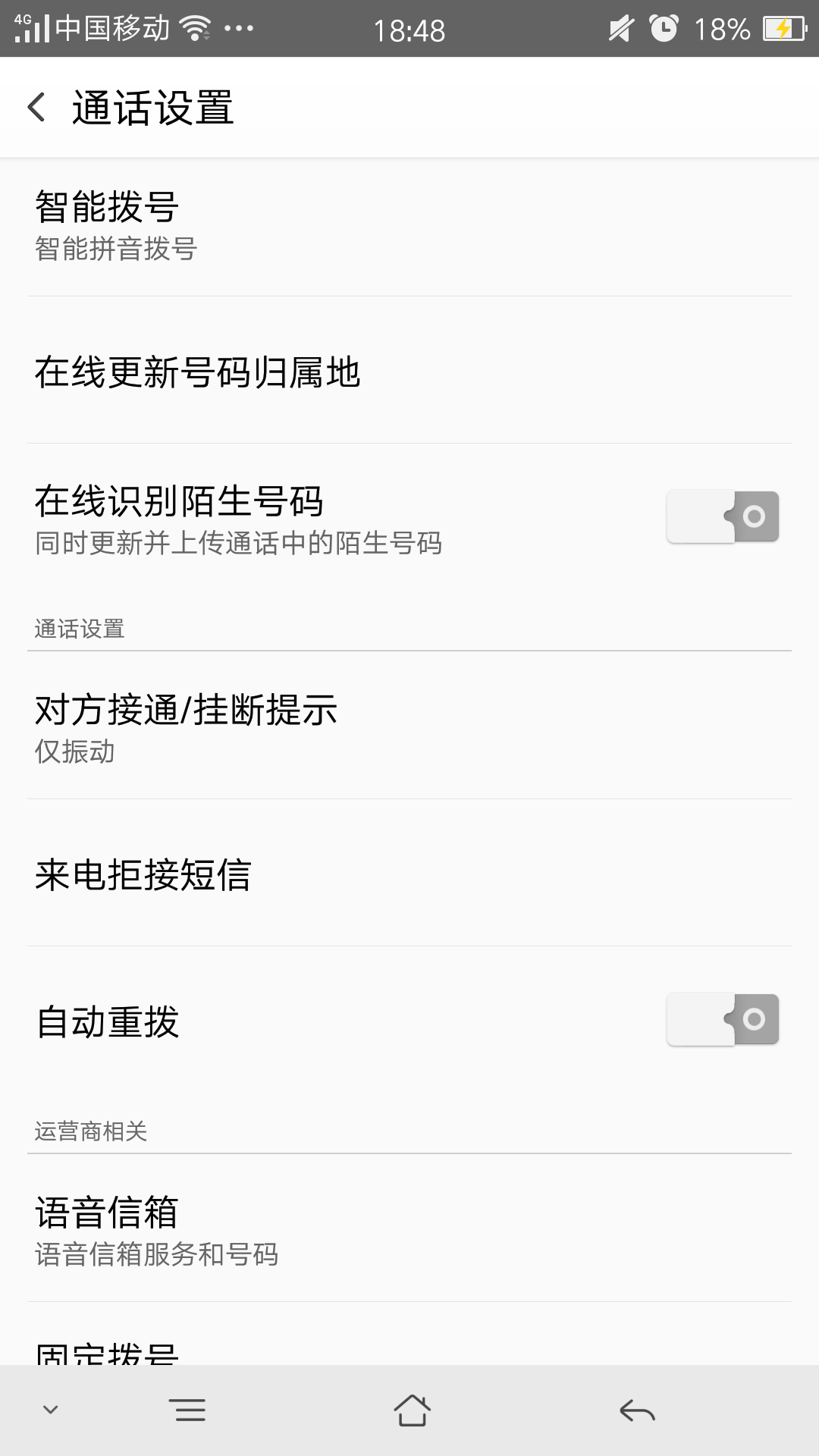Go back from 通话设置 screen

click(x=36, y=107)
